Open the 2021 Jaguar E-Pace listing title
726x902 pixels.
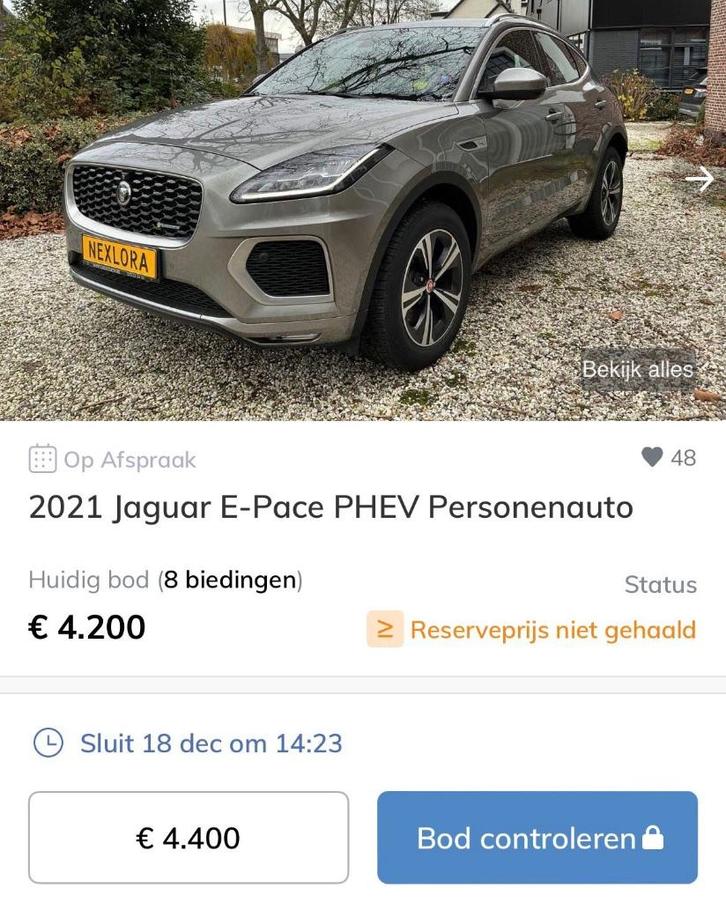tap(330, 507)
